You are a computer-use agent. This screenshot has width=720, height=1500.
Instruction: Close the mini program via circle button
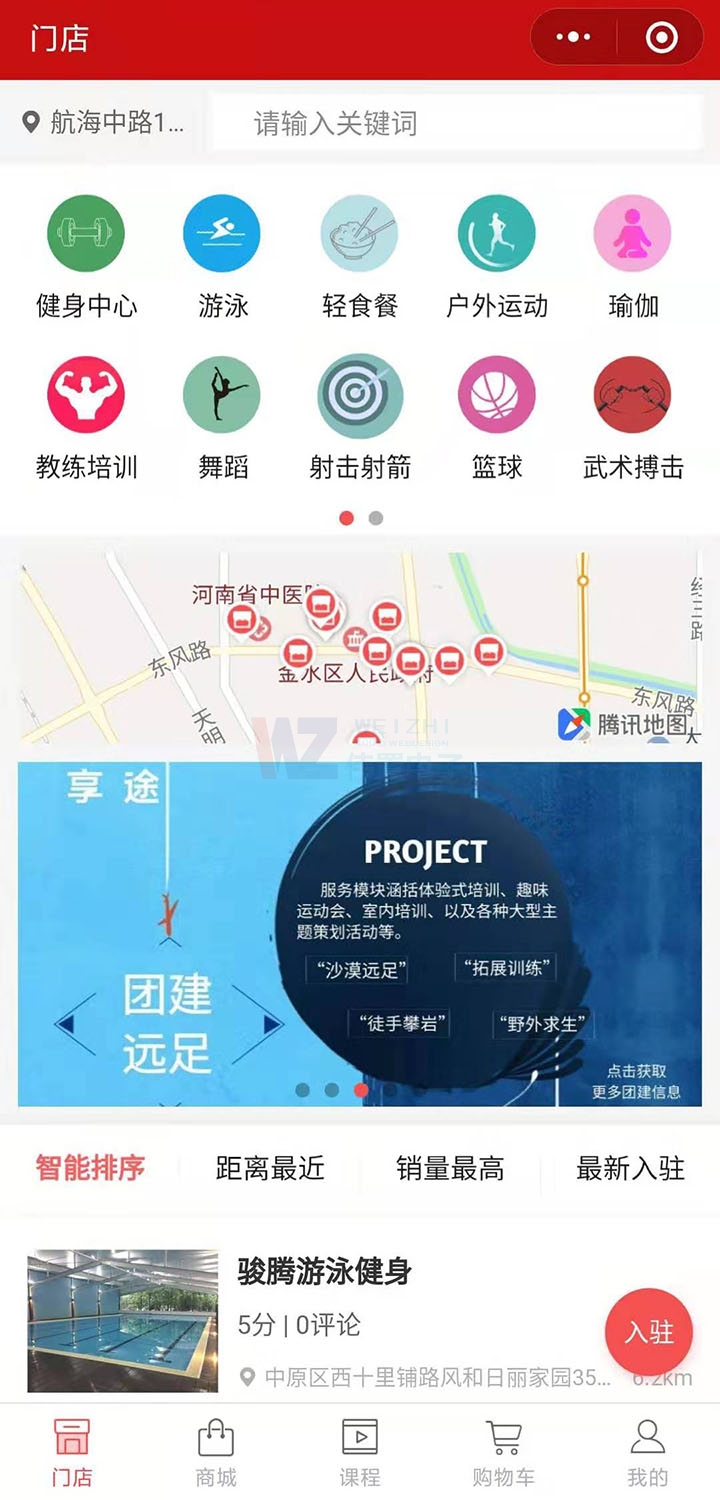pyautogui.click(x=661, y=38)
